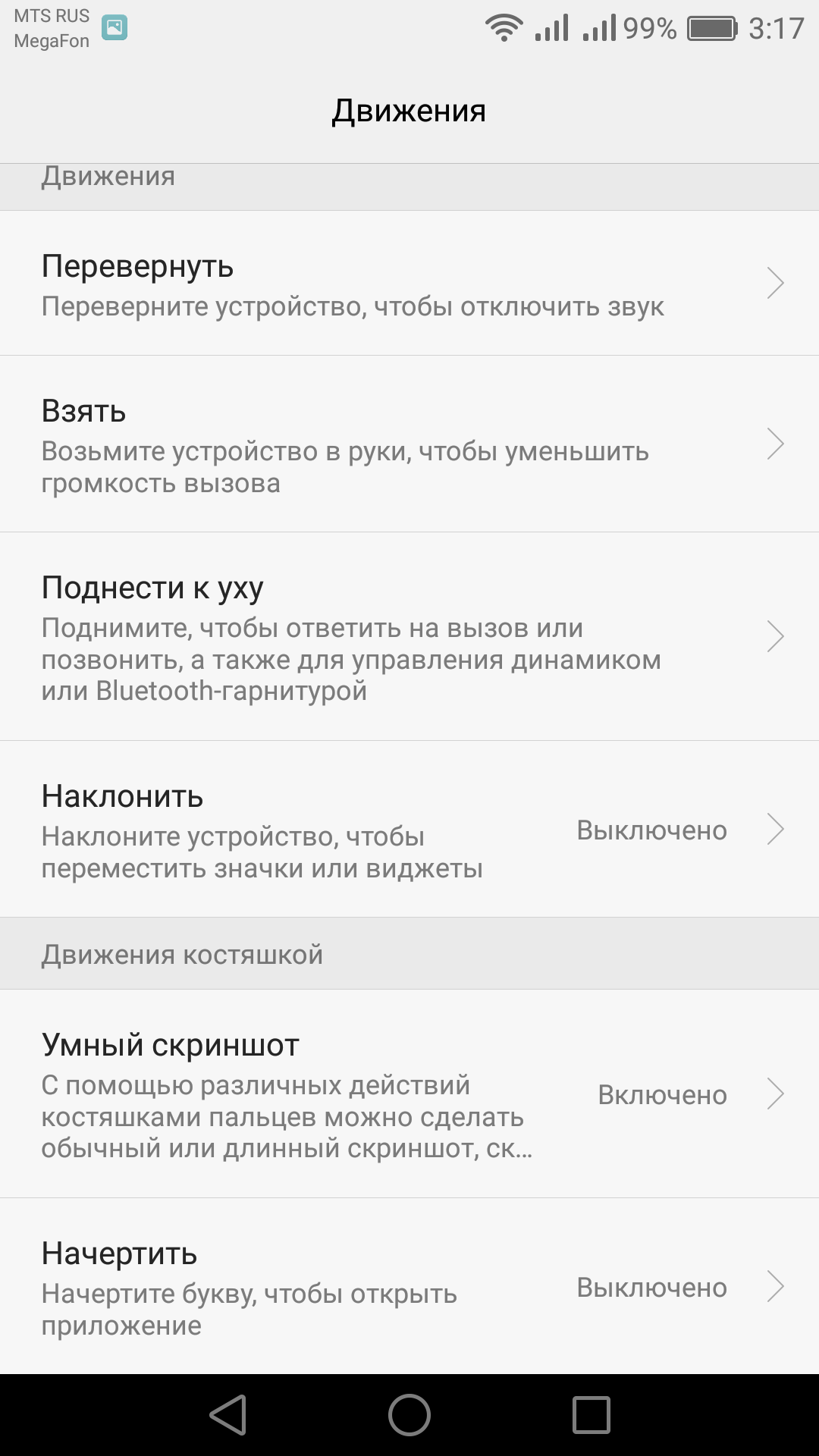
Task: Open the Взять motion setting
Action: pyautogui.click(x=409, y=444)
